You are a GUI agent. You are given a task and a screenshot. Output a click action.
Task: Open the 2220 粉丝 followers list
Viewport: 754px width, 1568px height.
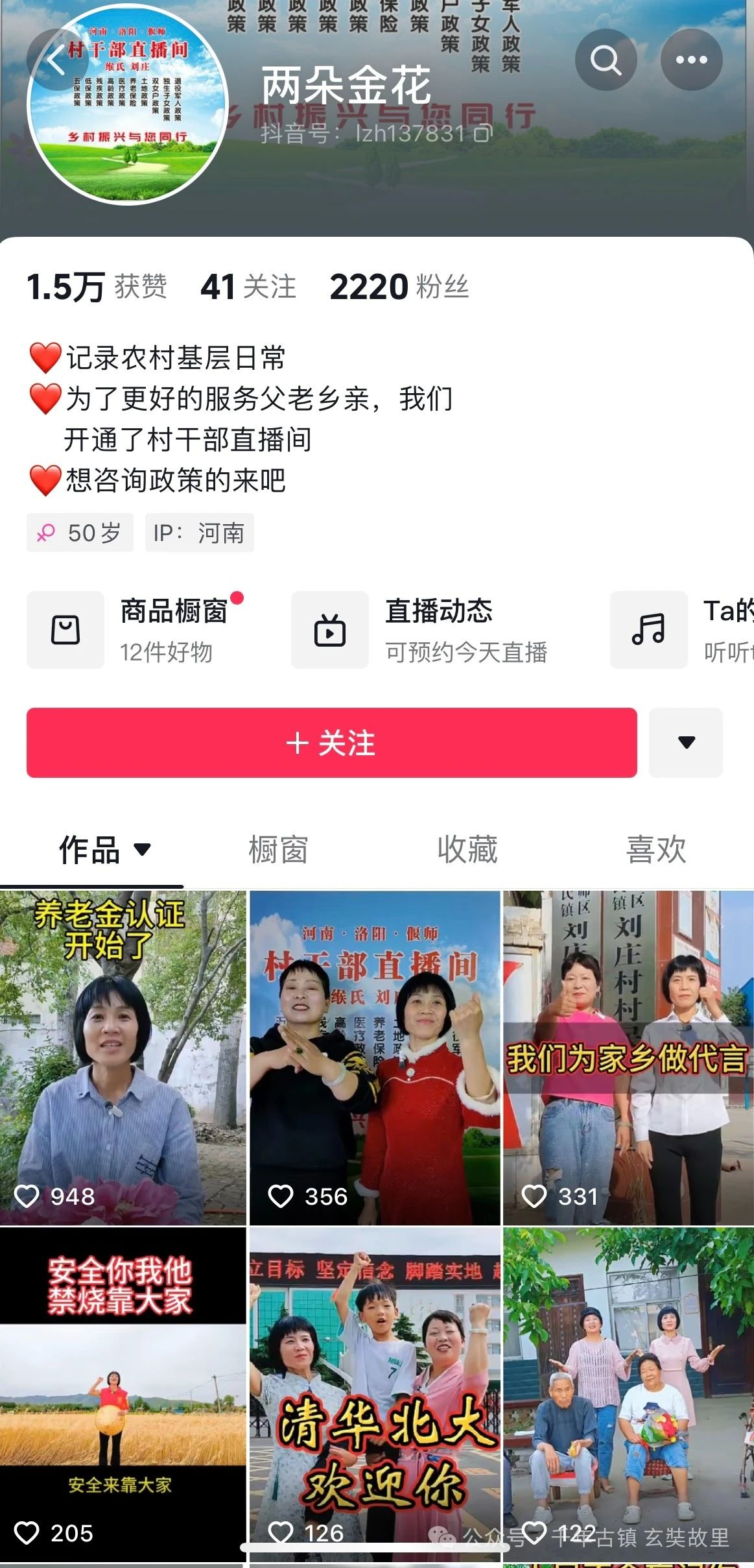[399, 287]
